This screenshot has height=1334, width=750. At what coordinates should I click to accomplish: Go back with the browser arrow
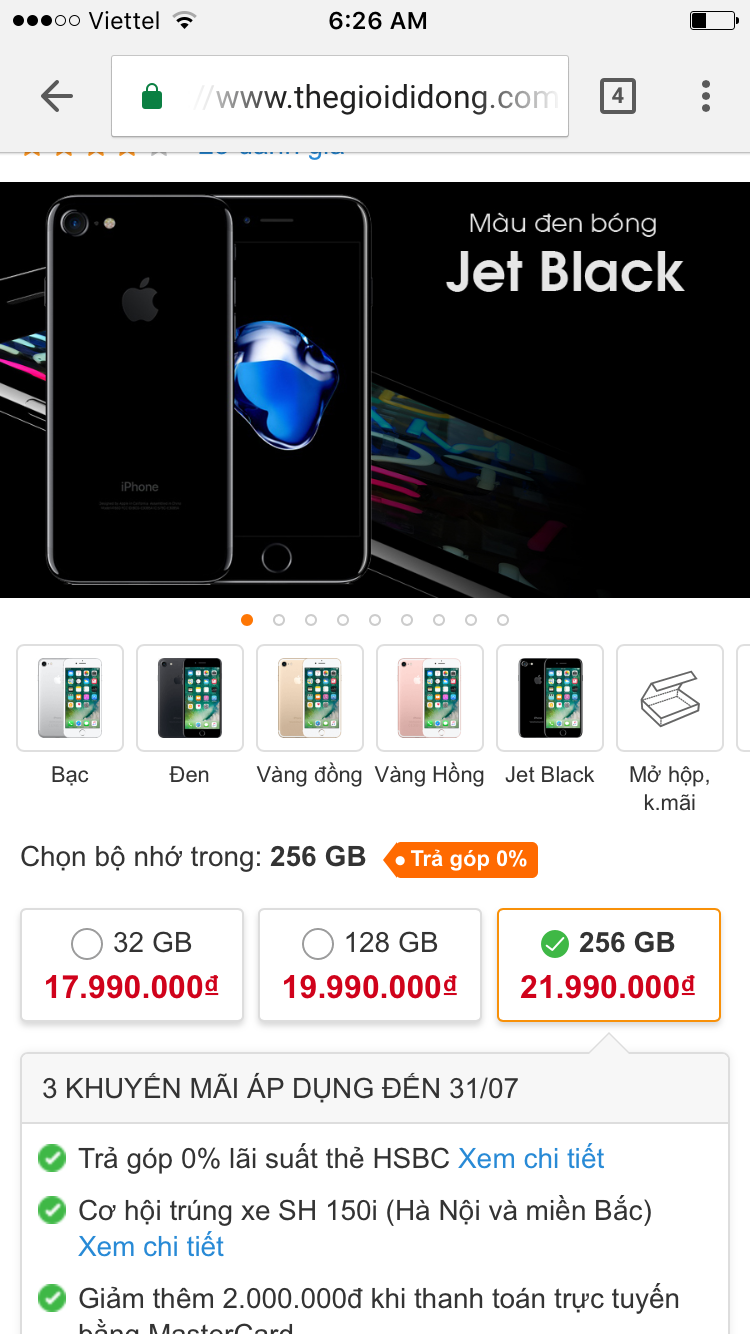tap(57, 96)
